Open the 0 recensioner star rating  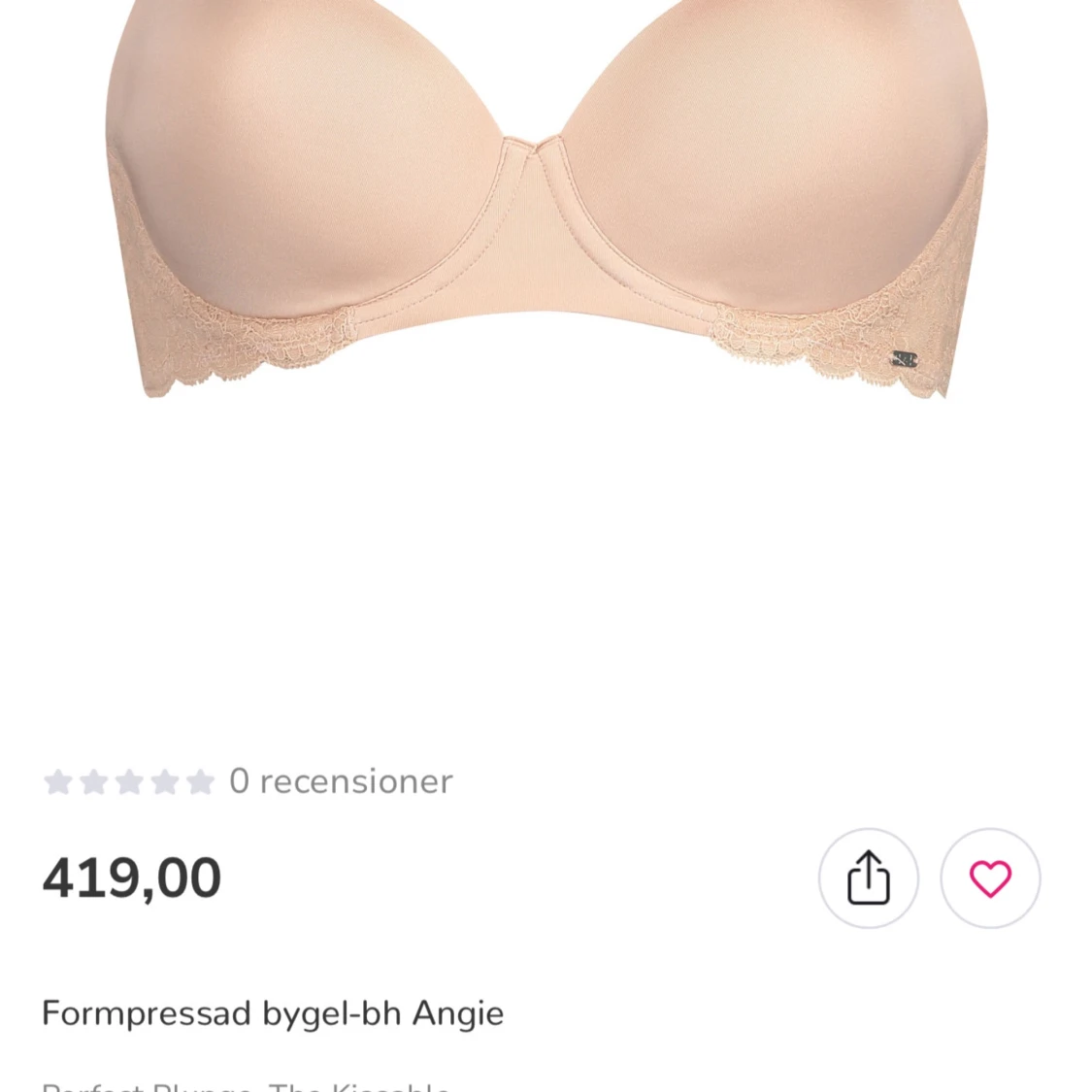point(248,781)
